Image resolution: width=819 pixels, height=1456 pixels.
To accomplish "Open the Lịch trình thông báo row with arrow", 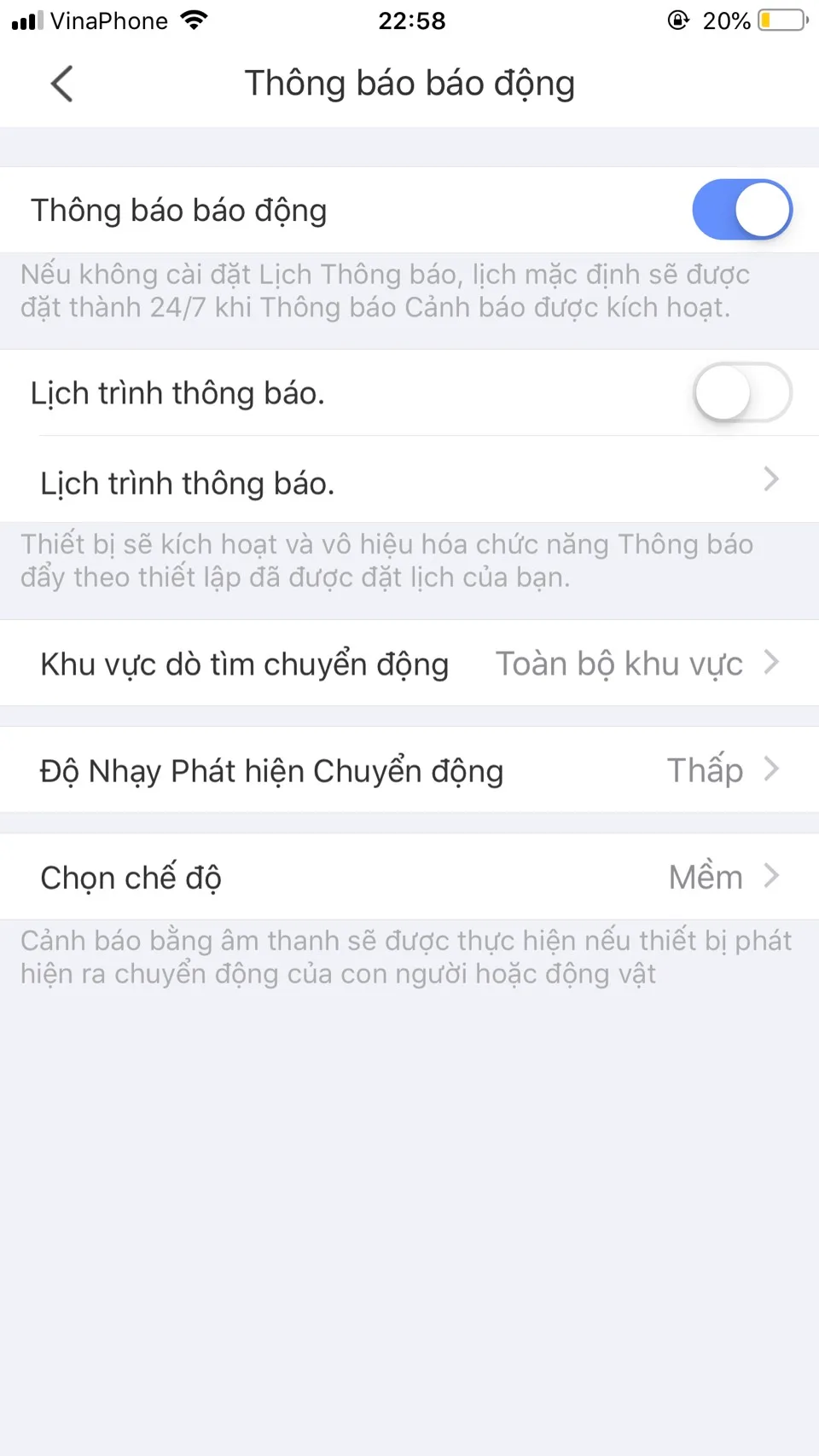I will [409, 481].
